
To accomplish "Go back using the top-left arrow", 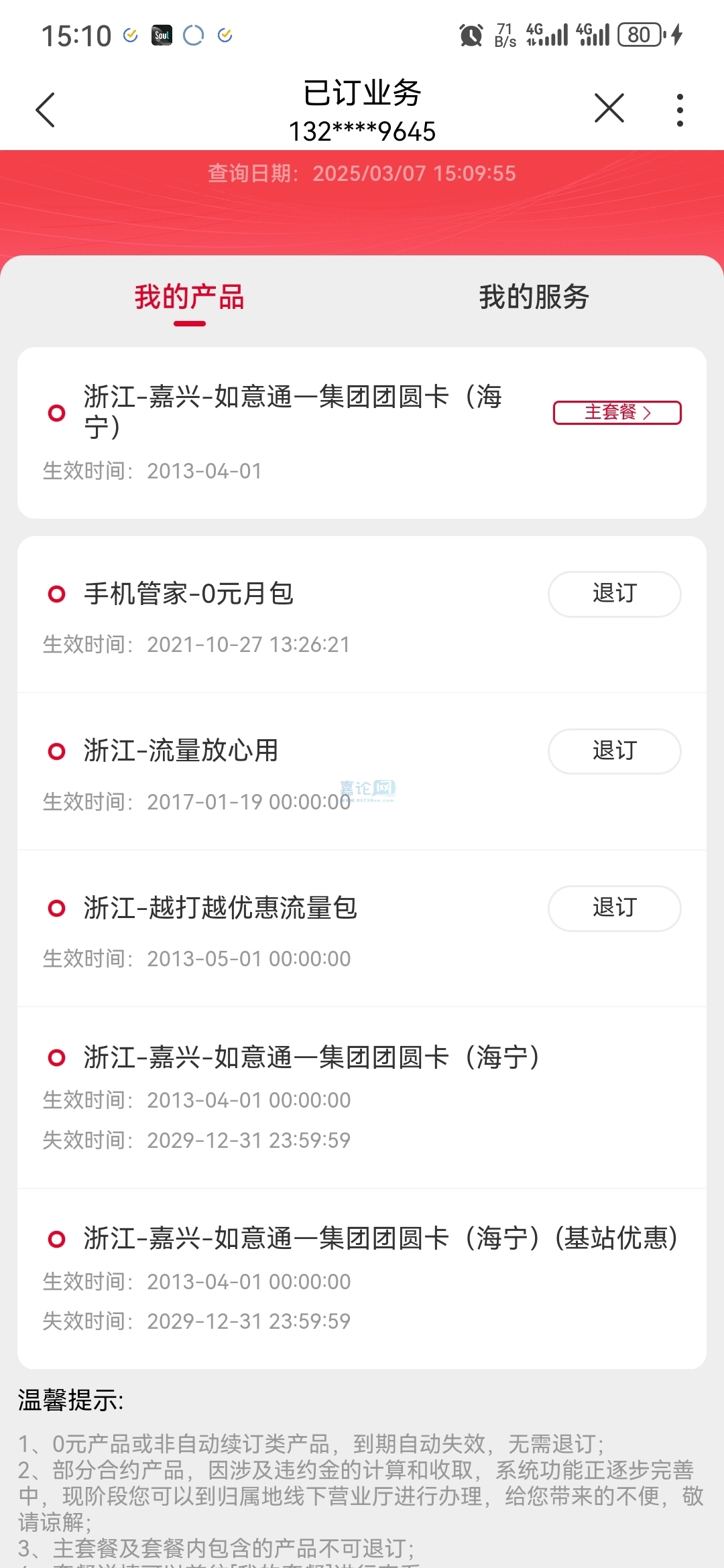I will (x=46, y=110).
